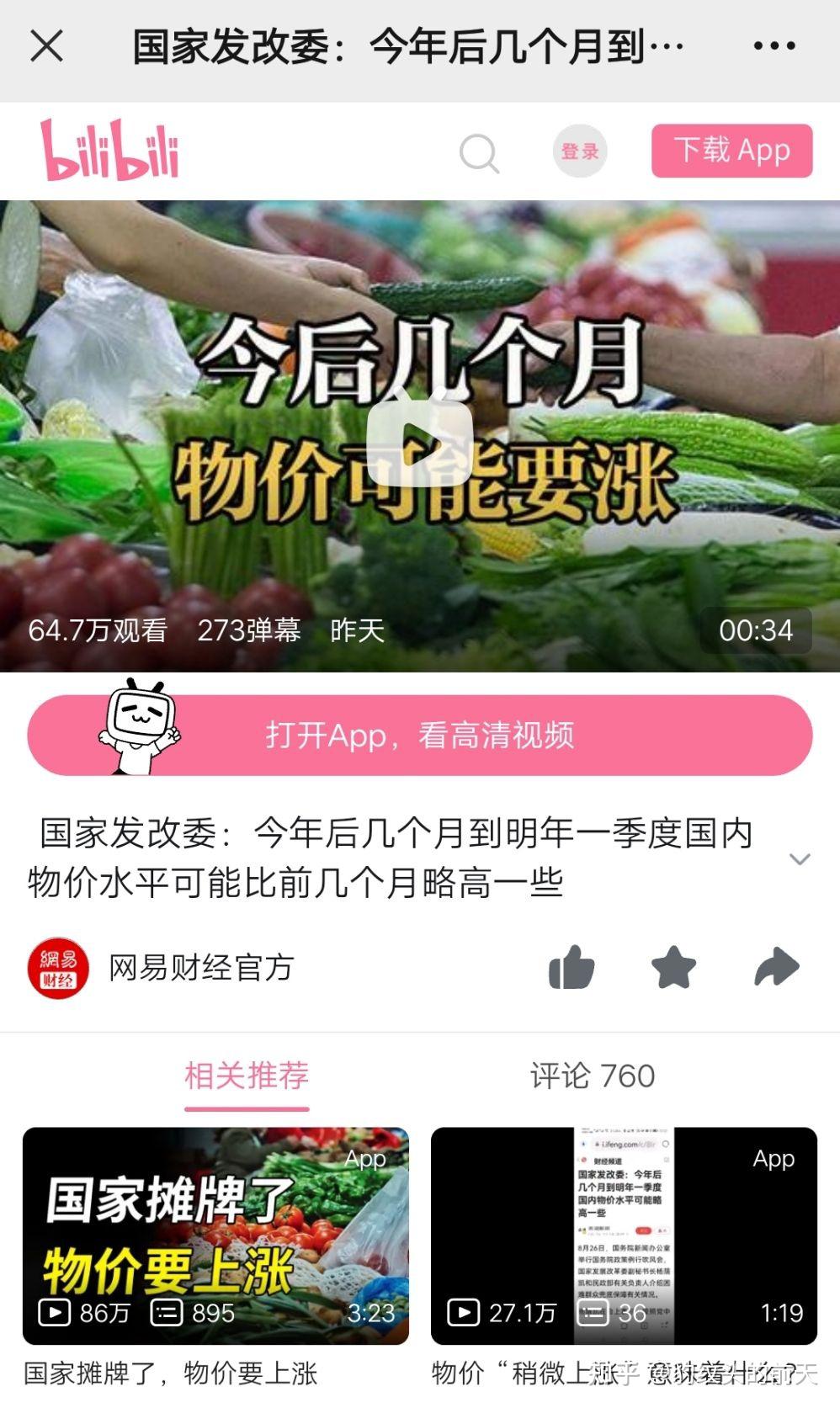Go to bilibili home via logo

click(x=110, y=151)
